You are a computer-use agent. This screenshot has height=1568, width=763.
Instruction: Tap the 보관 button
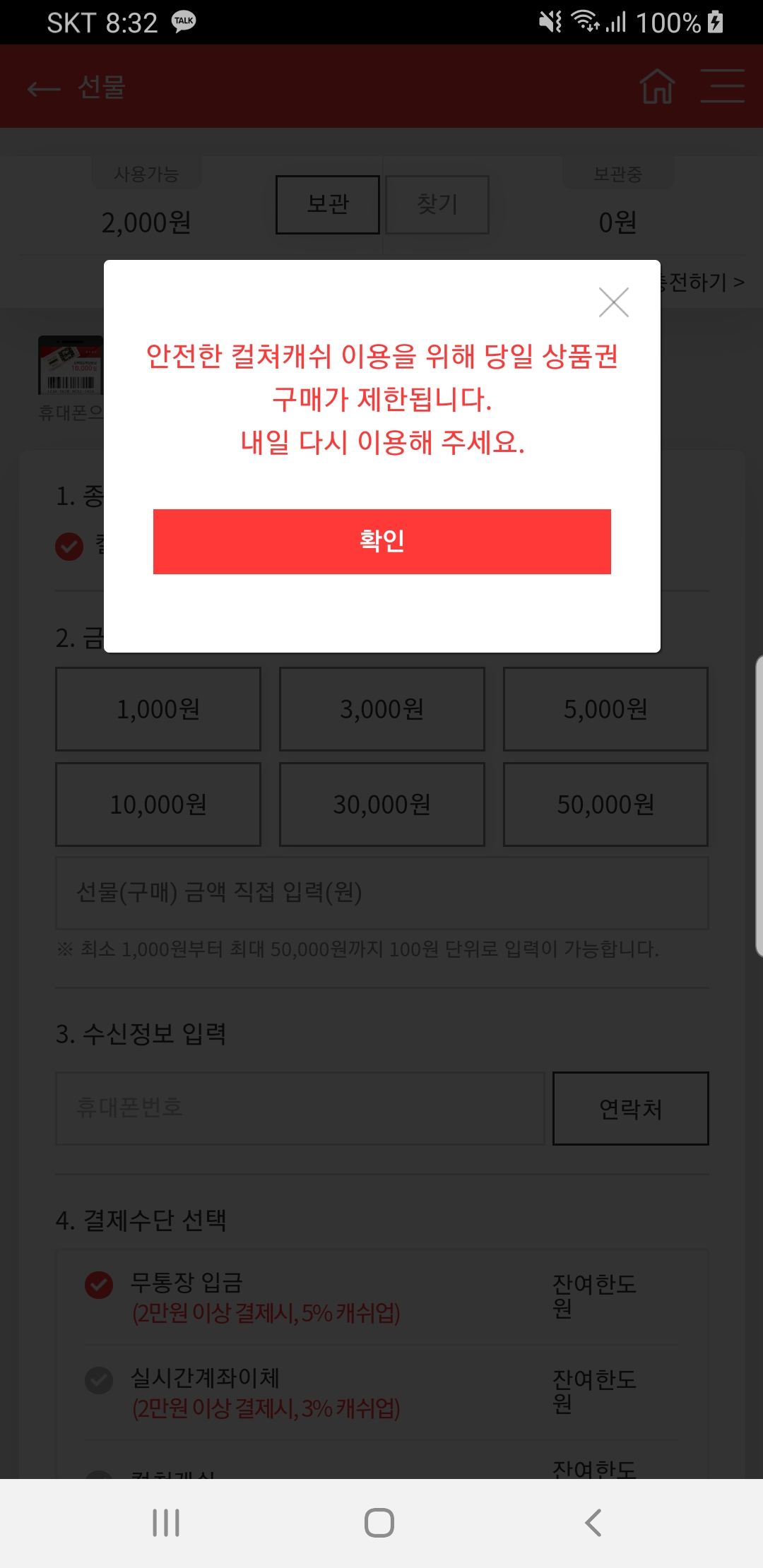(328, 205)
